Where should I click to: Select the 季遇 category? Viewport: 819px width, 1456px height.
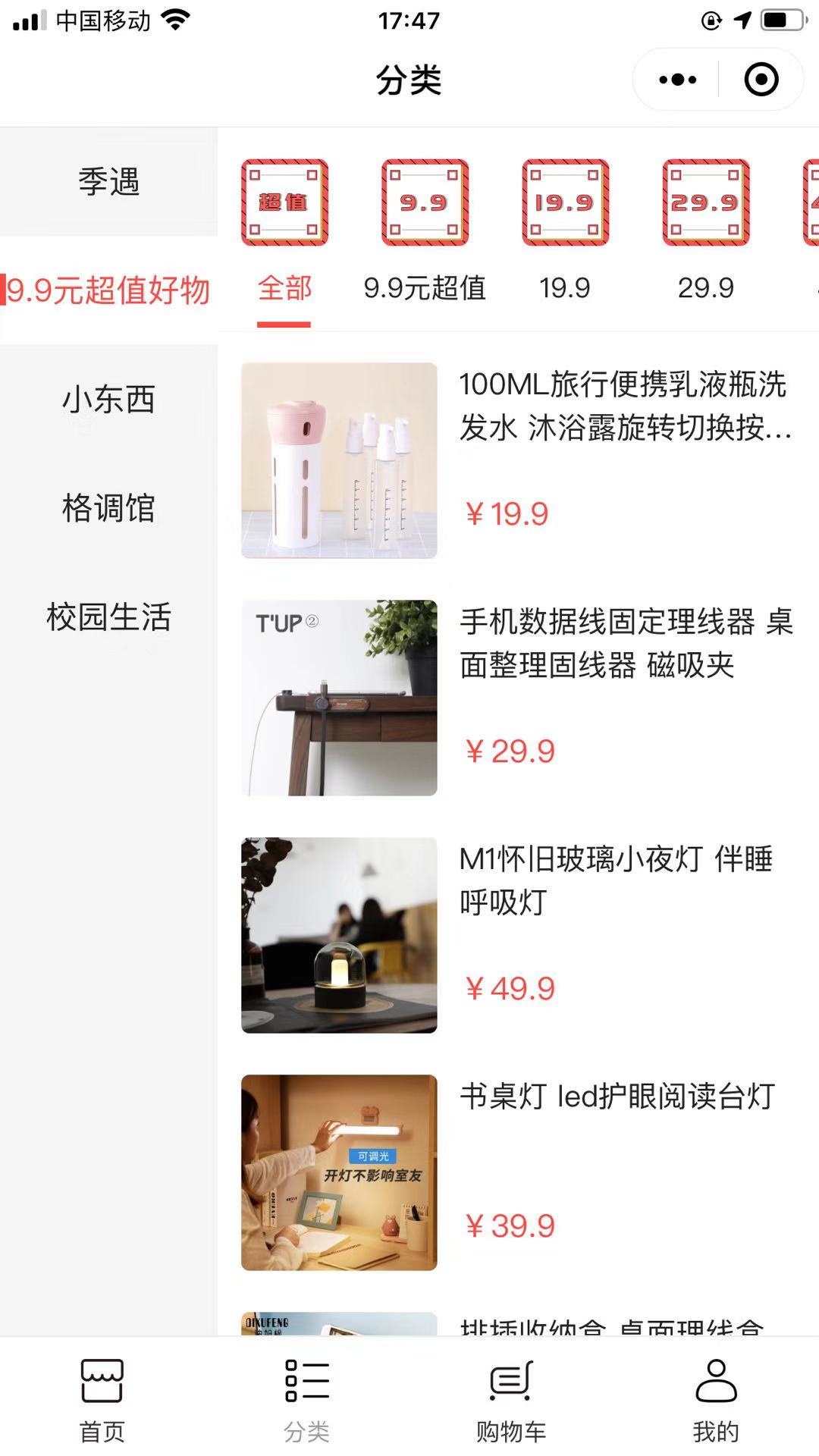click(x=108, y=182)
